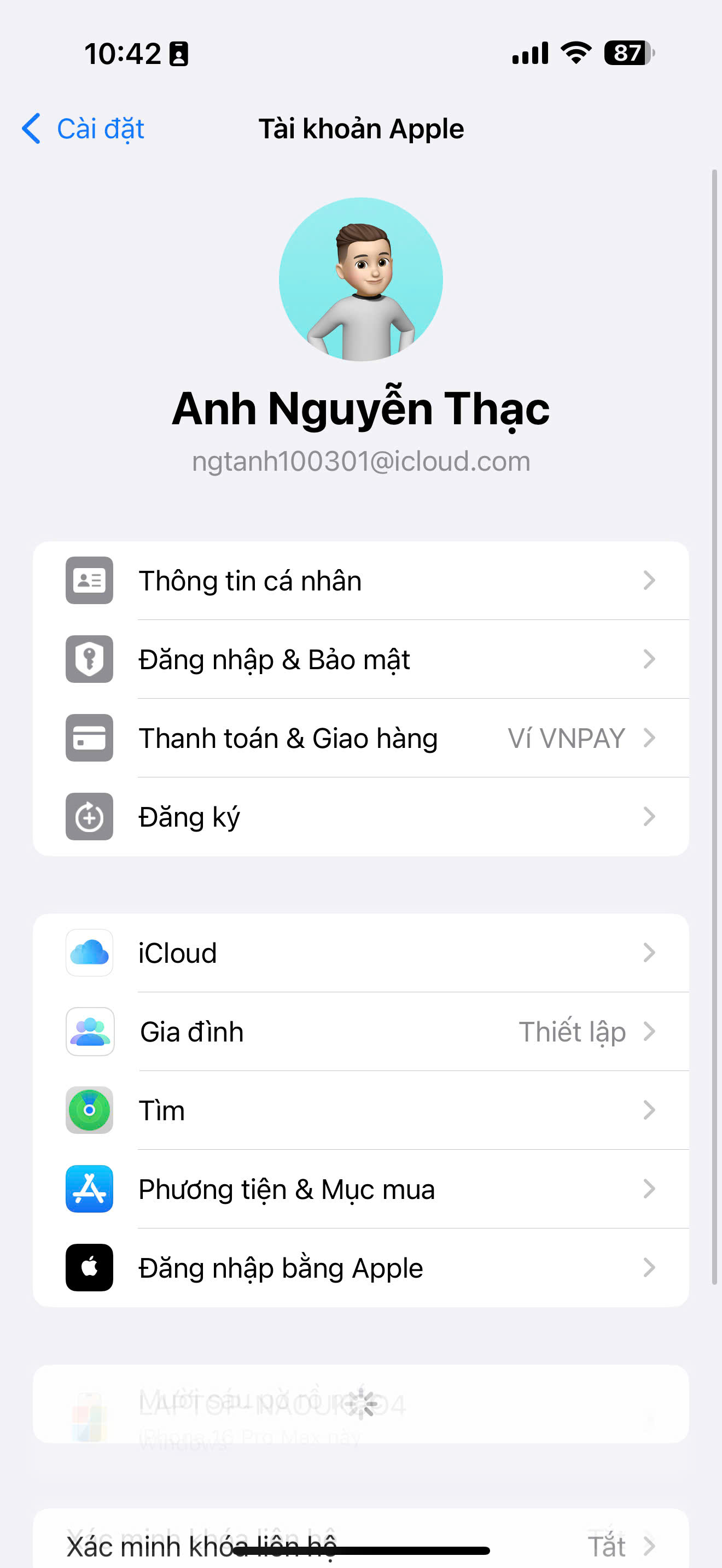Tap the profile avatar picture

point(360,279)
